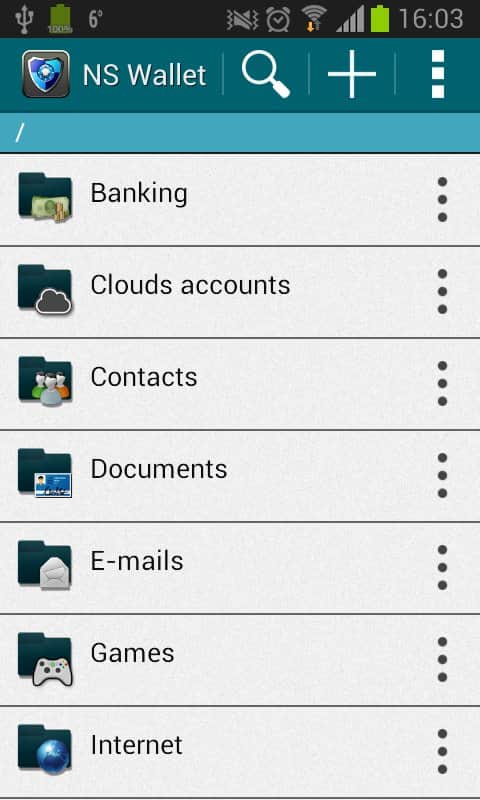Show options for the E-mails folder
The image size is (480, 800).
click(x=442, y=567)
